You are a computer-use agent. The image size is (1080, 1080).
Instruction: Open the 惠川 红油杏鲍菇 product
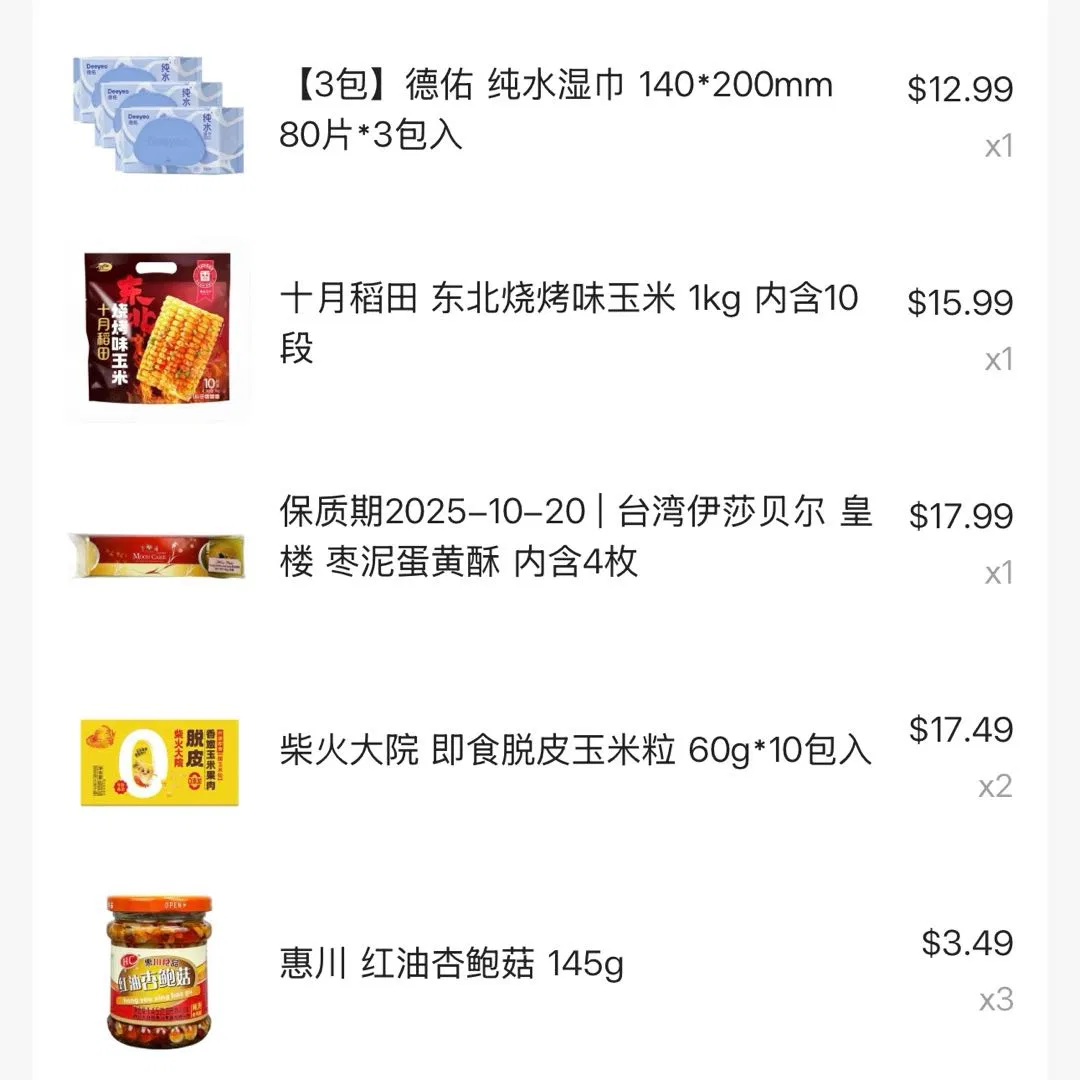point(452,965)
